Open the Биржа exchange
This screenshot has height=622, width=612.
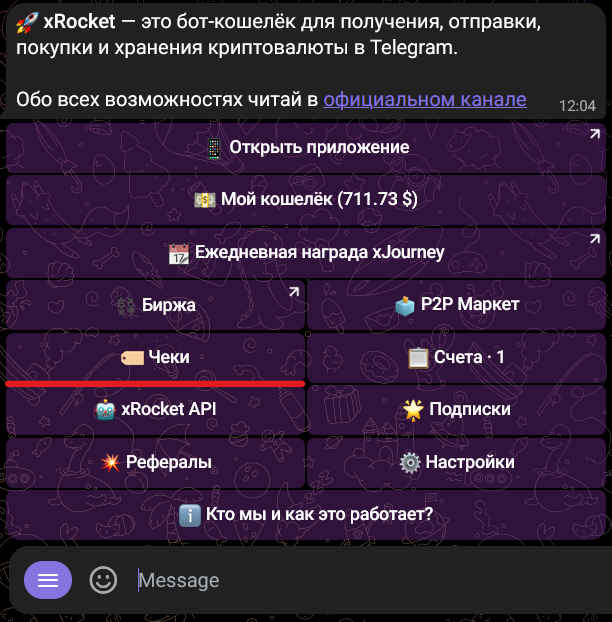[155, 304]
